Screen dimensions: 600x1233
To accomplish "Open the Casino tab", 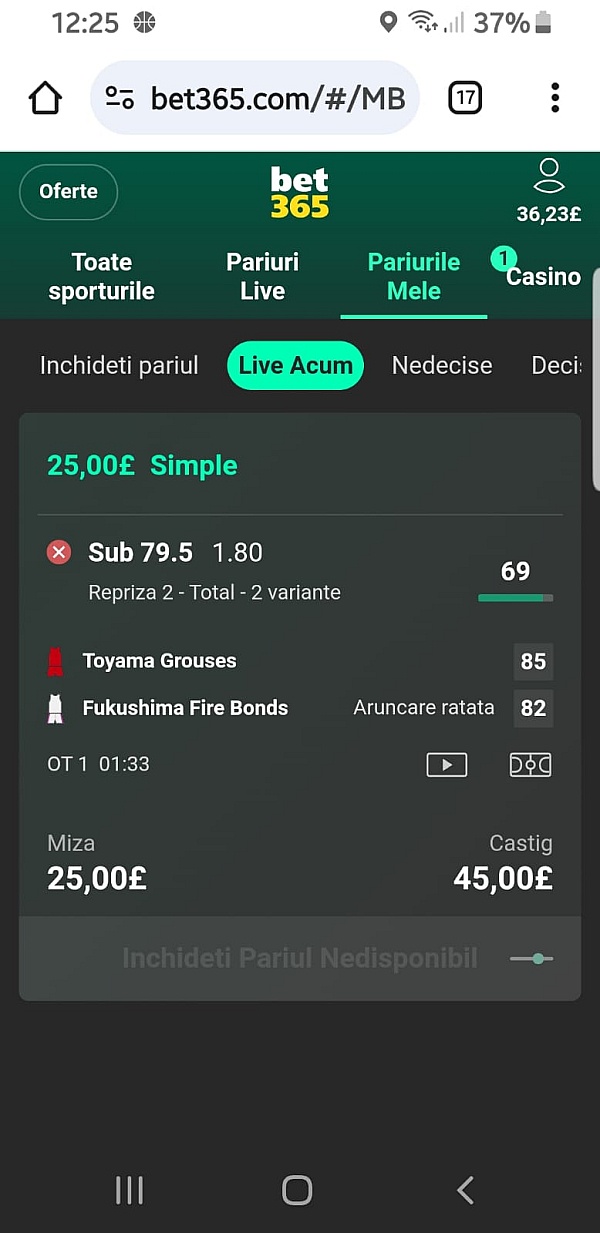I will pos(543,277).
